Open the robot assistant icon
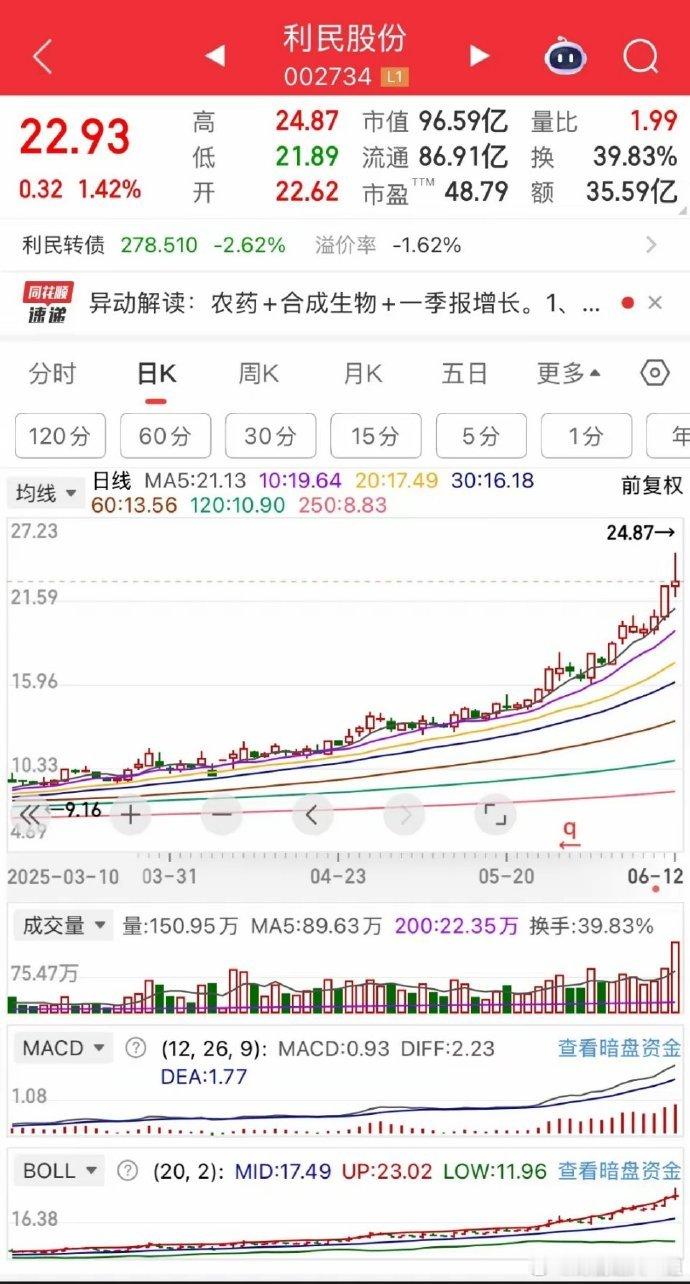Screen dimensions: 690x1284 (566, 57)
